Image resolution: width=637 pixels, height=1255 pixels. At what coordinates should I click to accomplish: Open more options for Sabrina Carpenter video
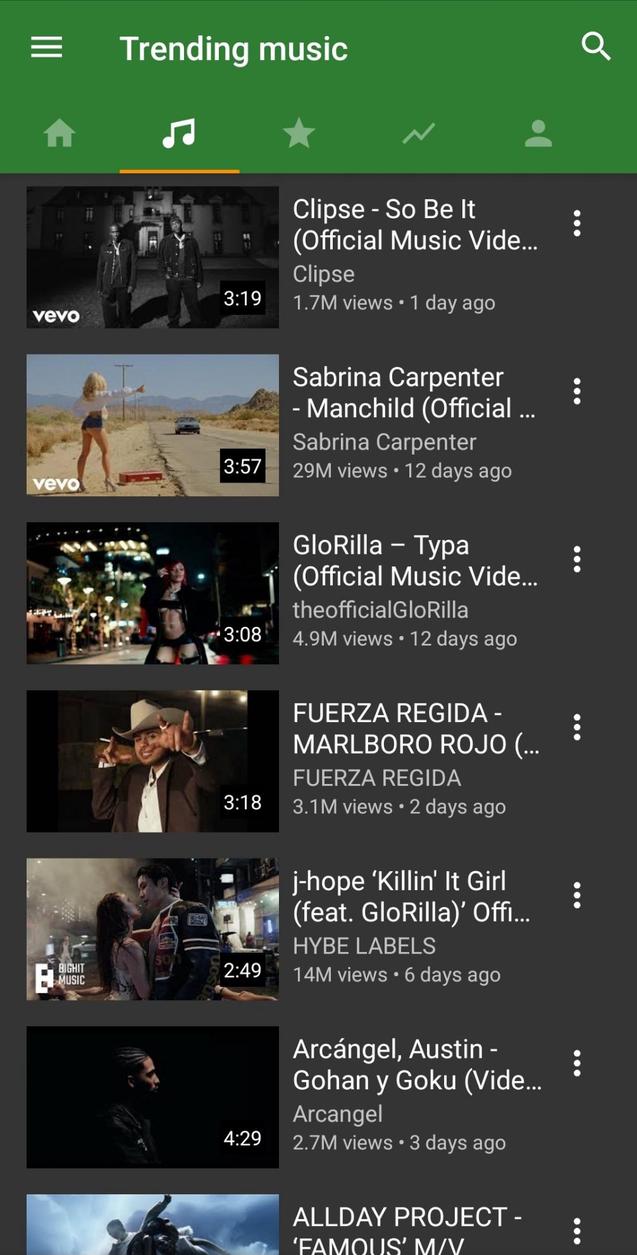[577, 391]
